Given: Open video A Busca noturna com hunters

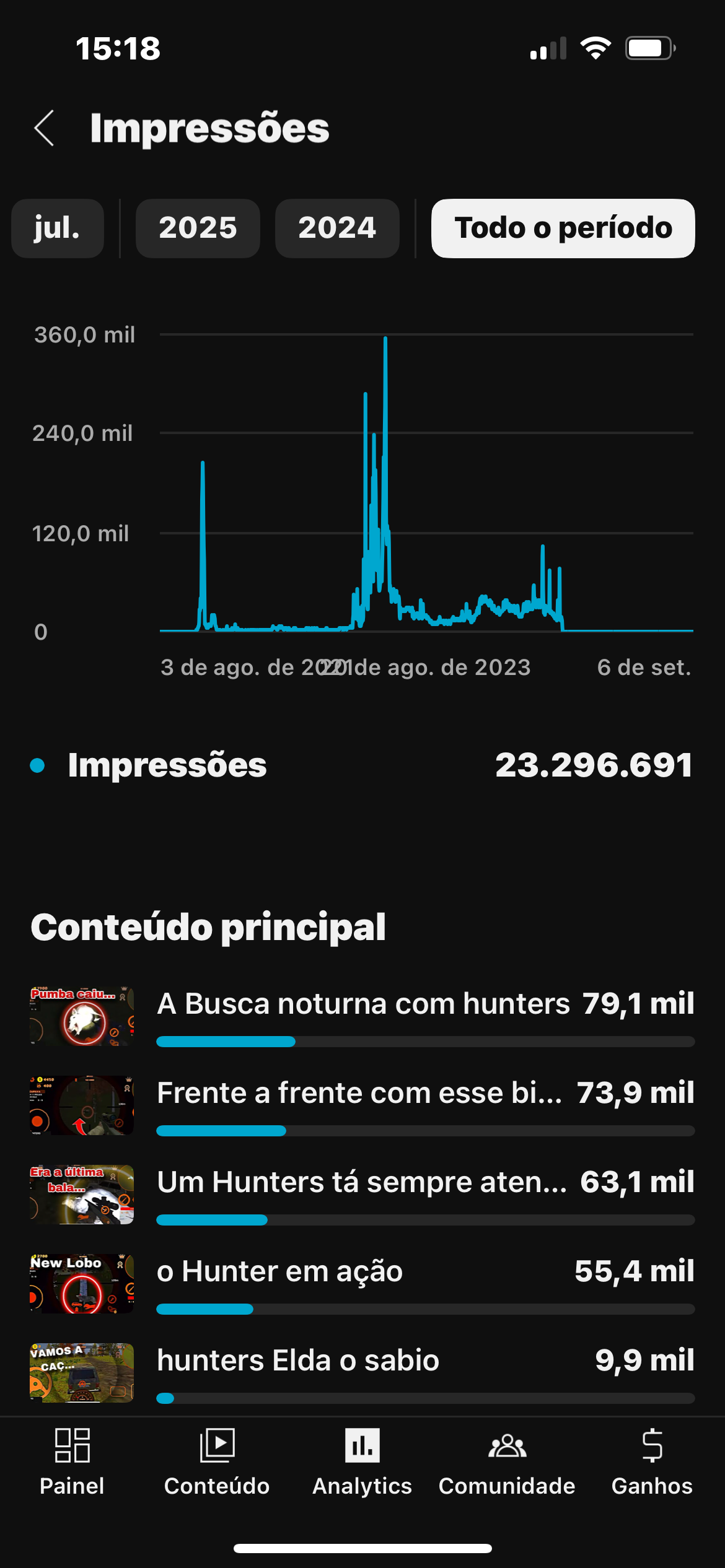Looking at the screenshot, I should point(363,1004).
